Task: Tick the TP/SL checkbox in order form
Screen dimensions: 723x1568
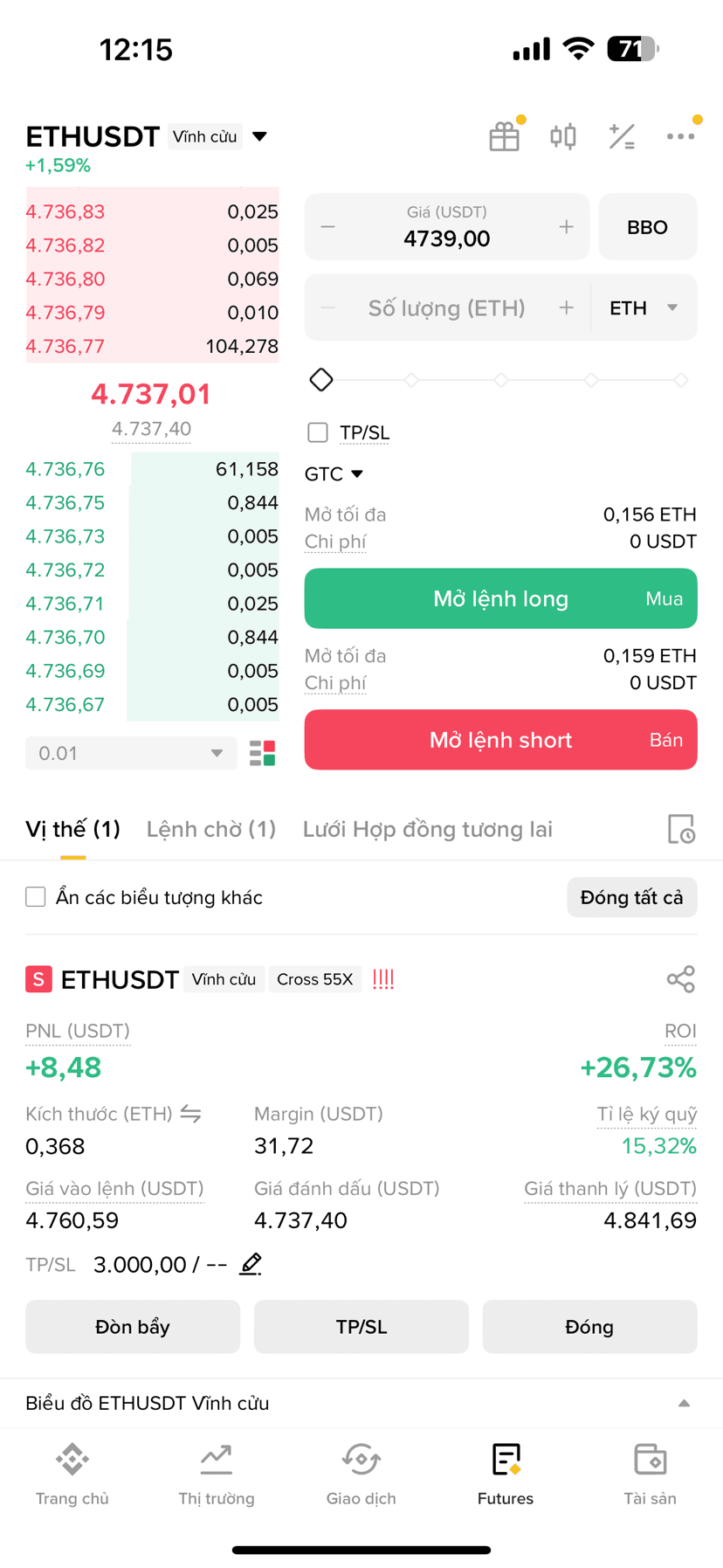Action: (318, 432)
